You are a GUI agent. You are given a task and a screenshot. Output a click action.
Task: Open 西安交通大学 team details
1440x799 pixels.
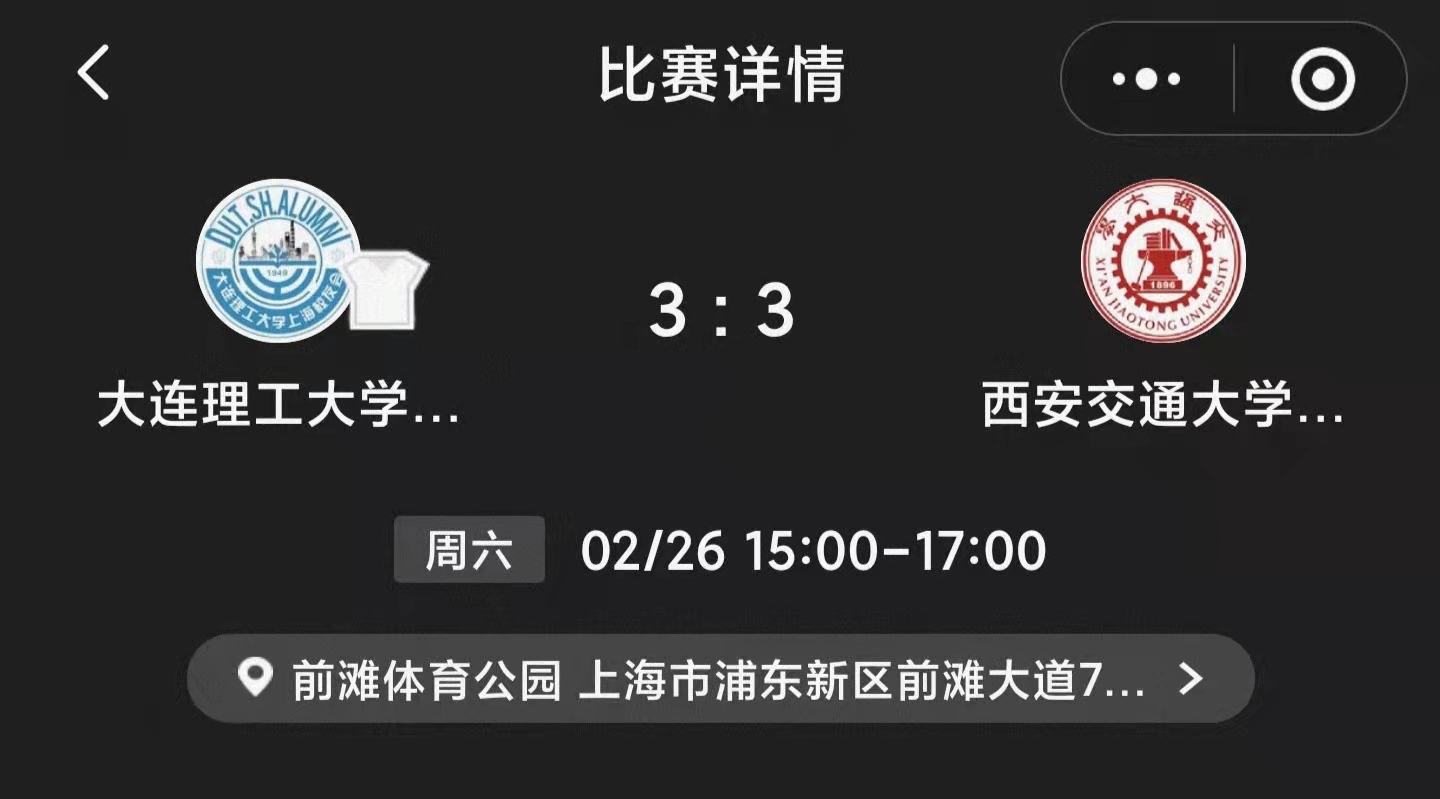[1162, 262]
